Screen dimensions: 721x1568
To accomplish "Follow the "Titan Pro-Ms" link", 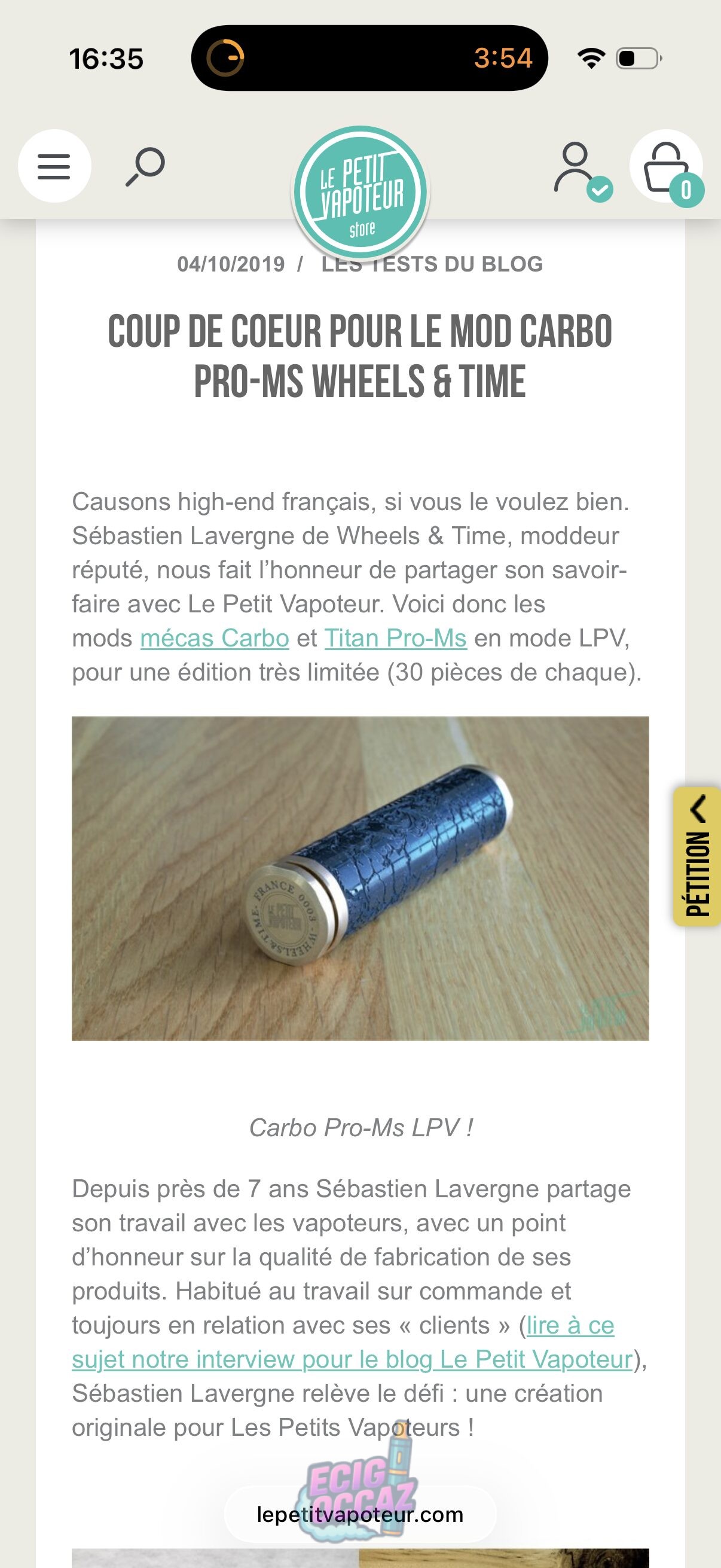I will [396, 638].
